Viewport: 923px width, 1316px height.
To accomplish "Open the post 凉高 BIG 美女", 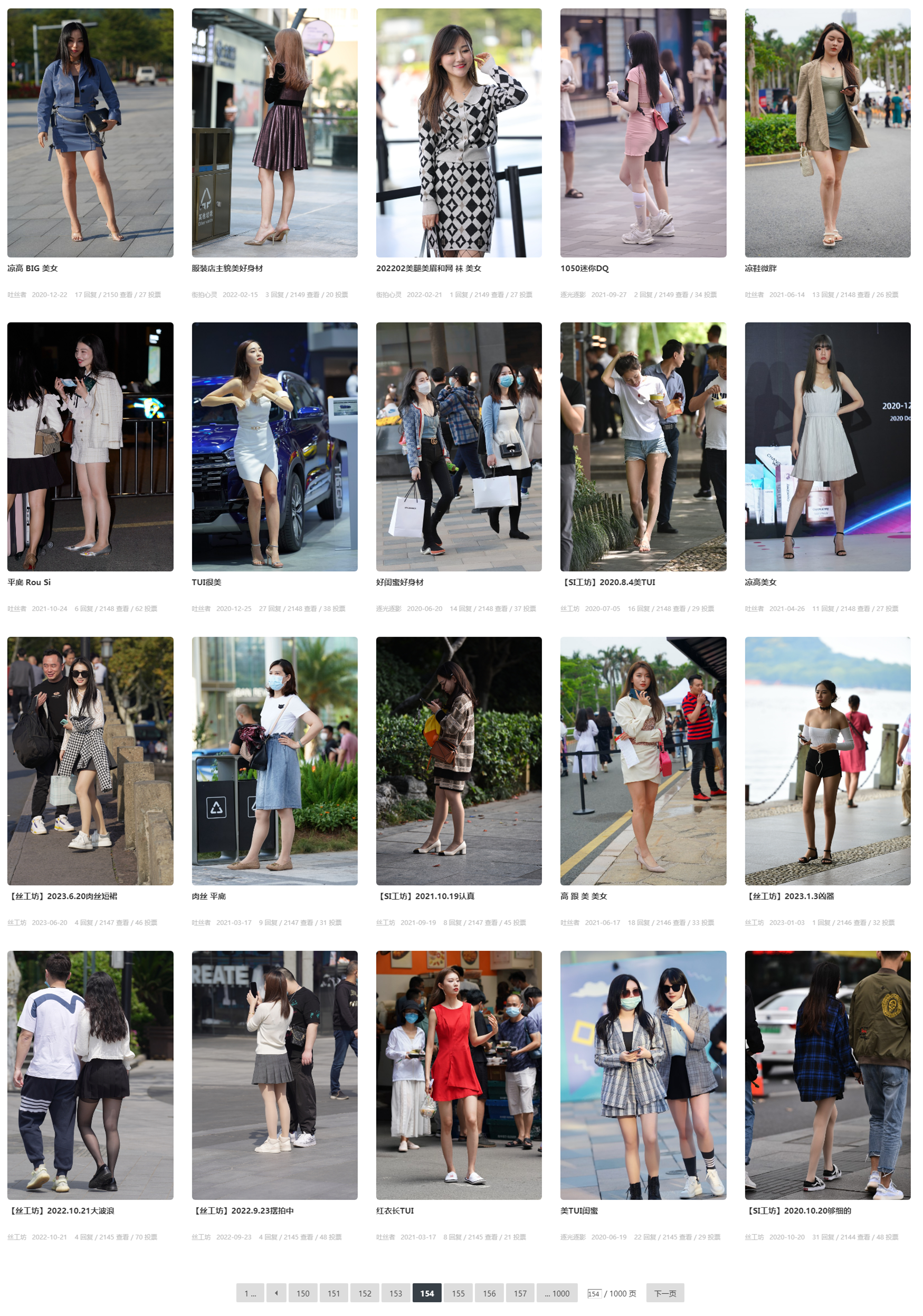I will (x=33, y=268).
